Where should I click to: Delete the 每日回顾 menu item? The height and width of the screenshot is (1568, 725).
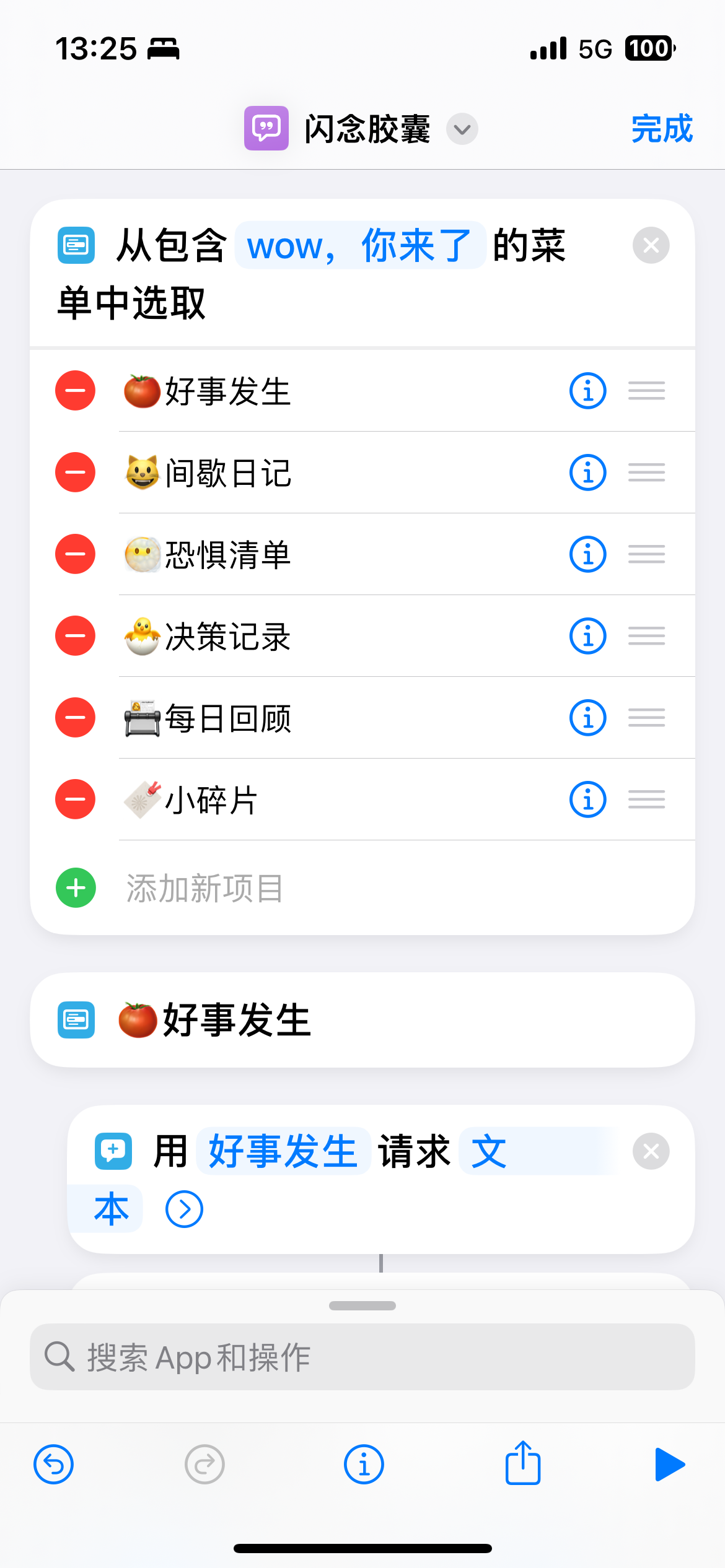point(76,718)
